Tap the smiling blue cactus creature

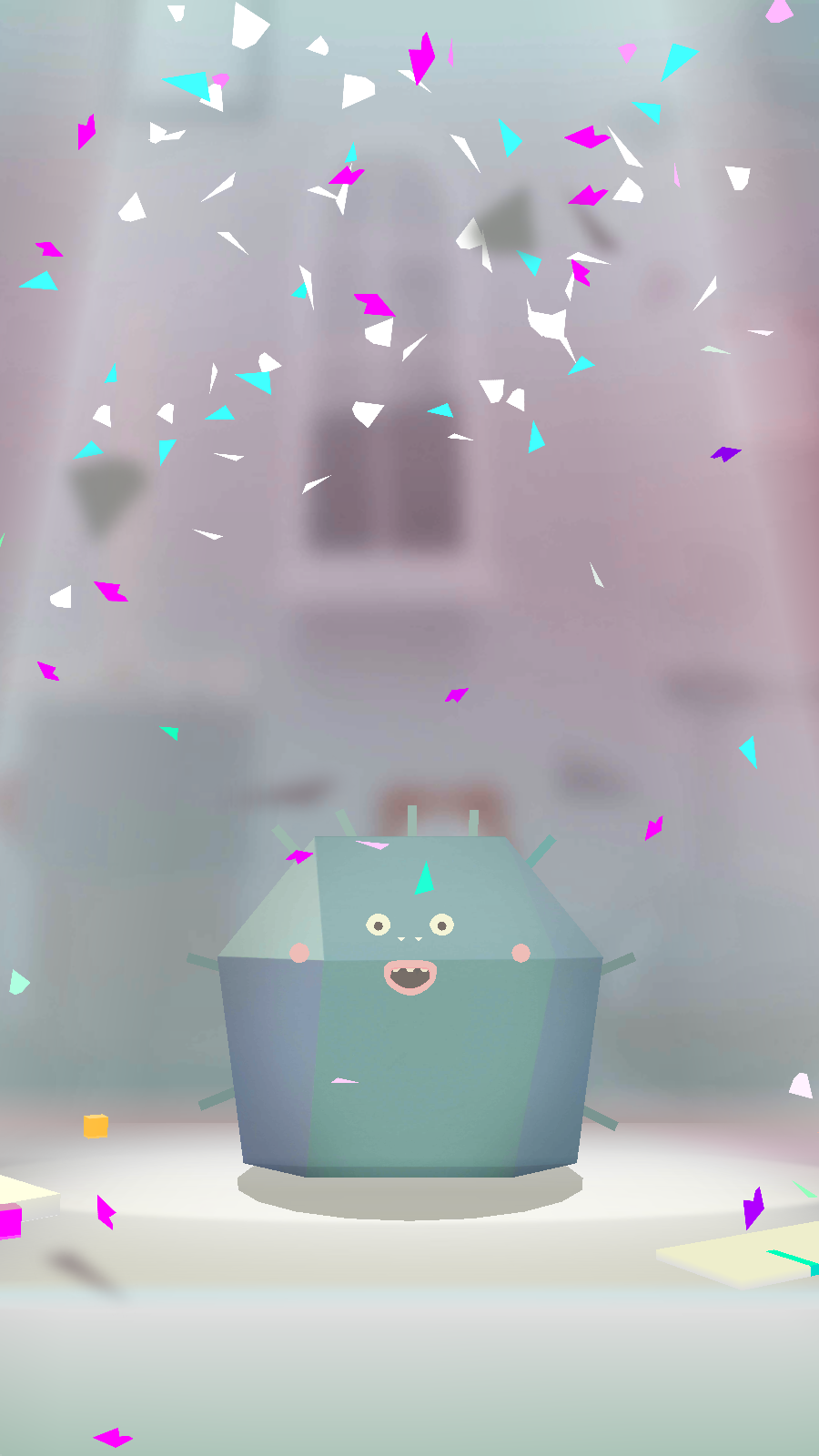pyautogui.click(x=409, y=1010)
